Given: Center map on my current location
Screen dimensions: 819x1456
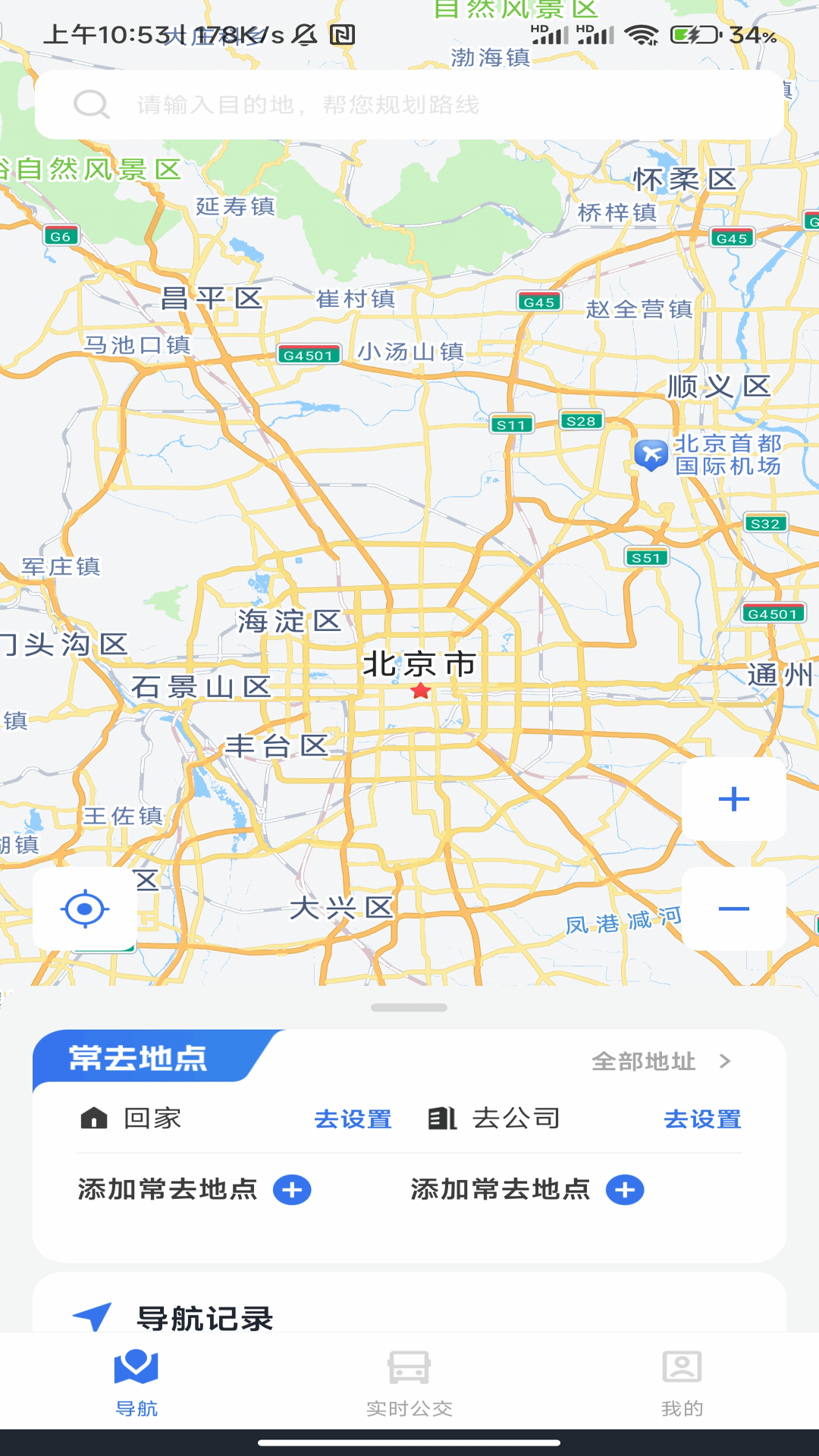Looking at the screenshot, I should click(85, 908).
